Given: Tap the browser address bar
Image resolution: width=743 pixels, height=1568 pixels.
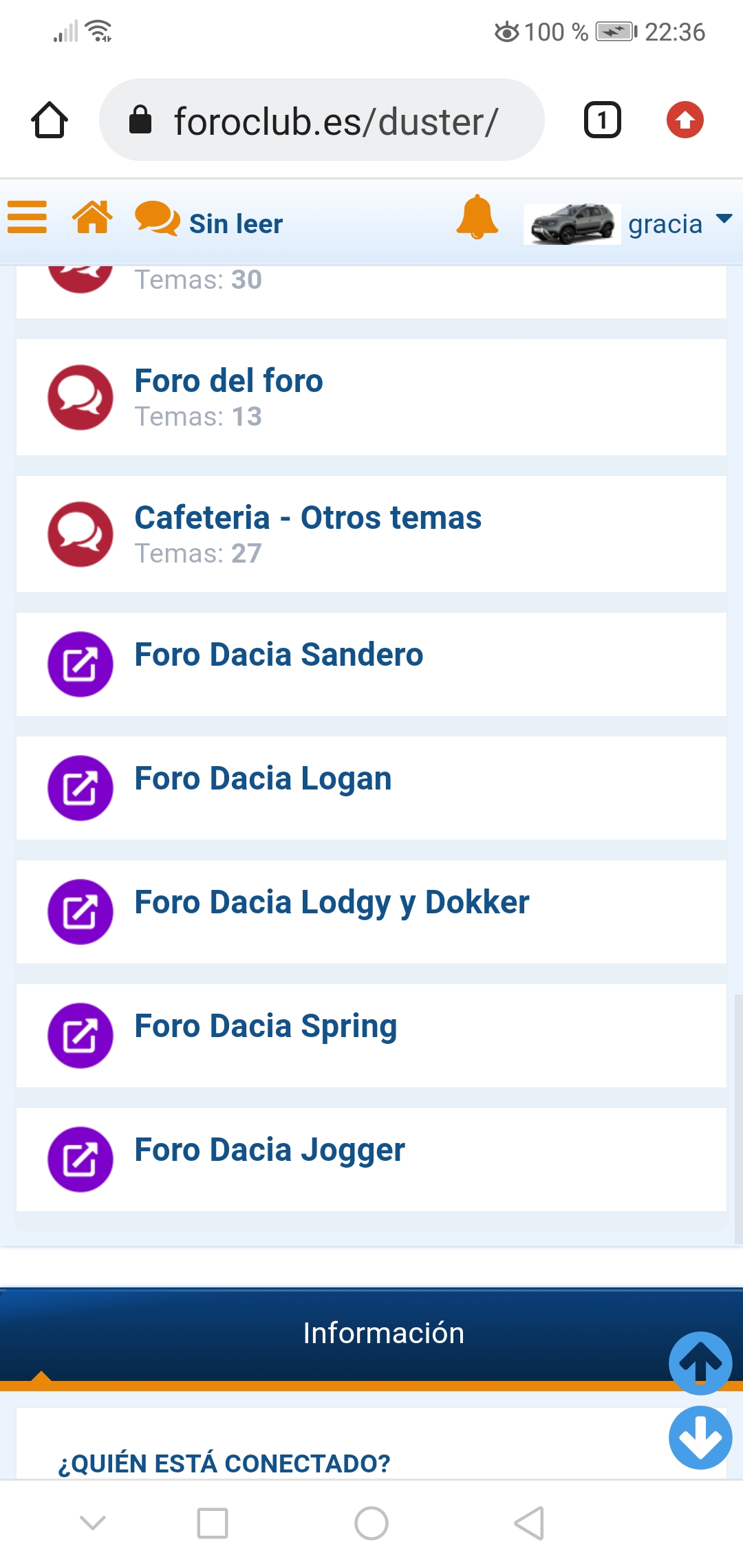Looking at the screenshot, I should click(x=322, y=120).
